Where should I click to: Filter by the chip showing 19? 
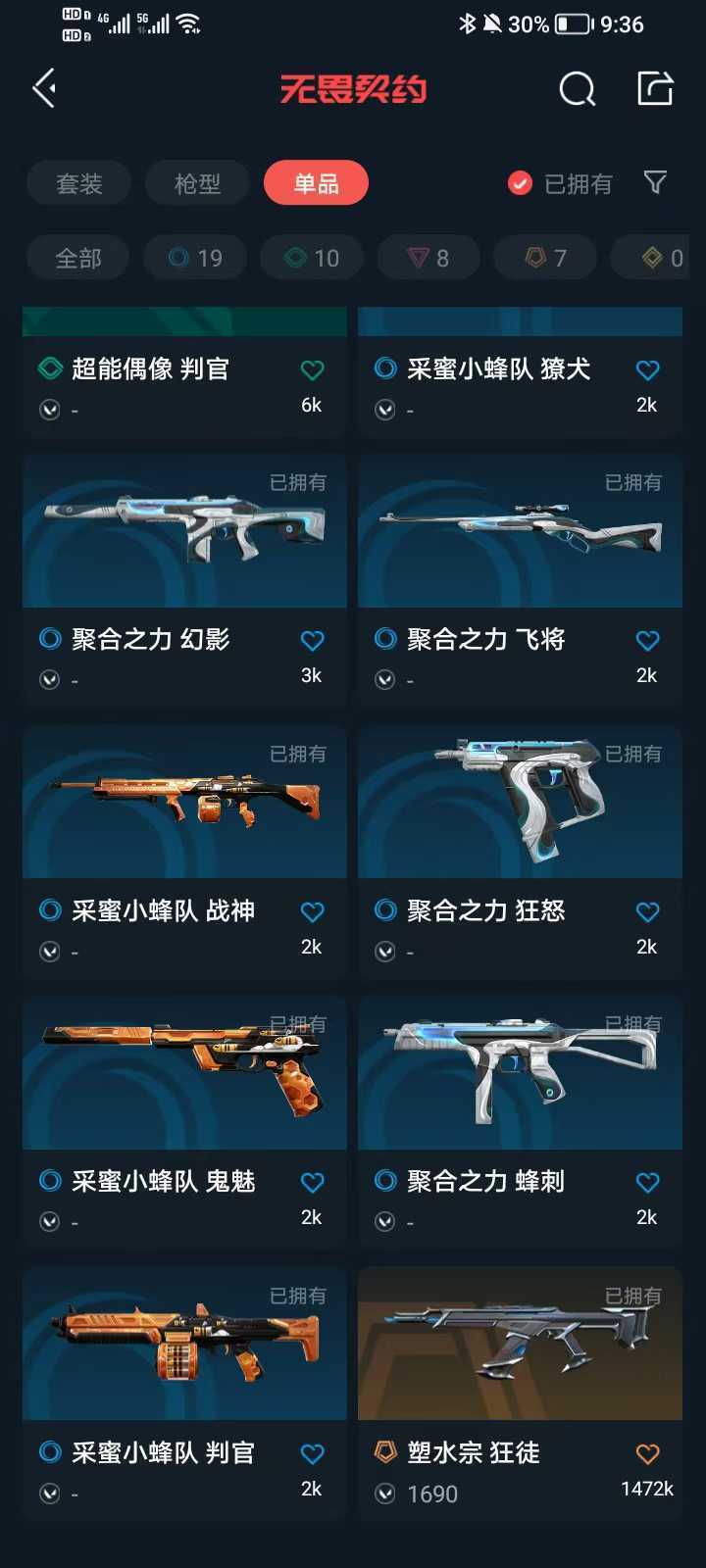[195, 259]
